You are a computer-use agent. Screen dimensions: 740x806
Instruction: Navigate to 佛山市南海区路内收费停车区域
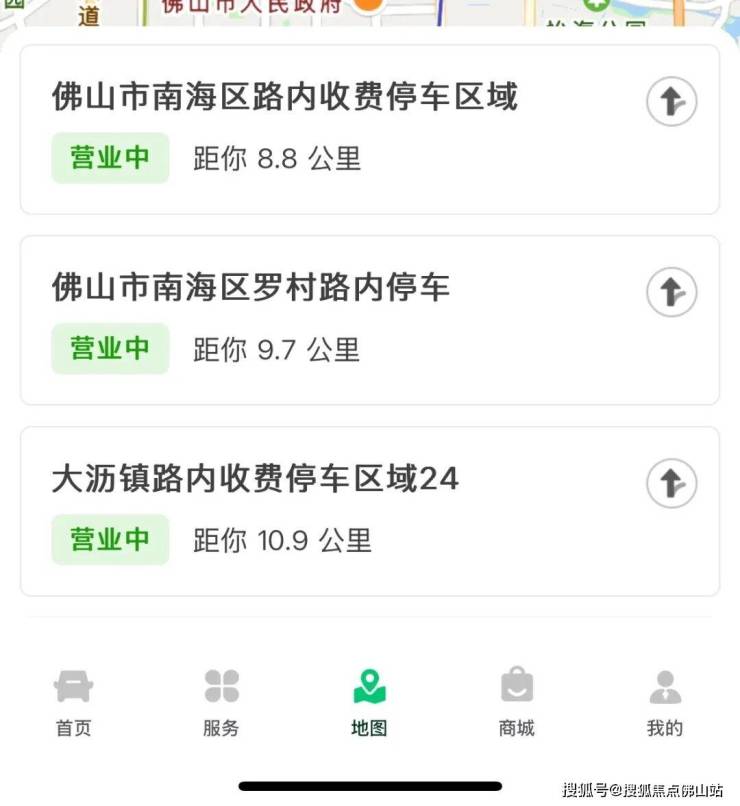point(671,102)
